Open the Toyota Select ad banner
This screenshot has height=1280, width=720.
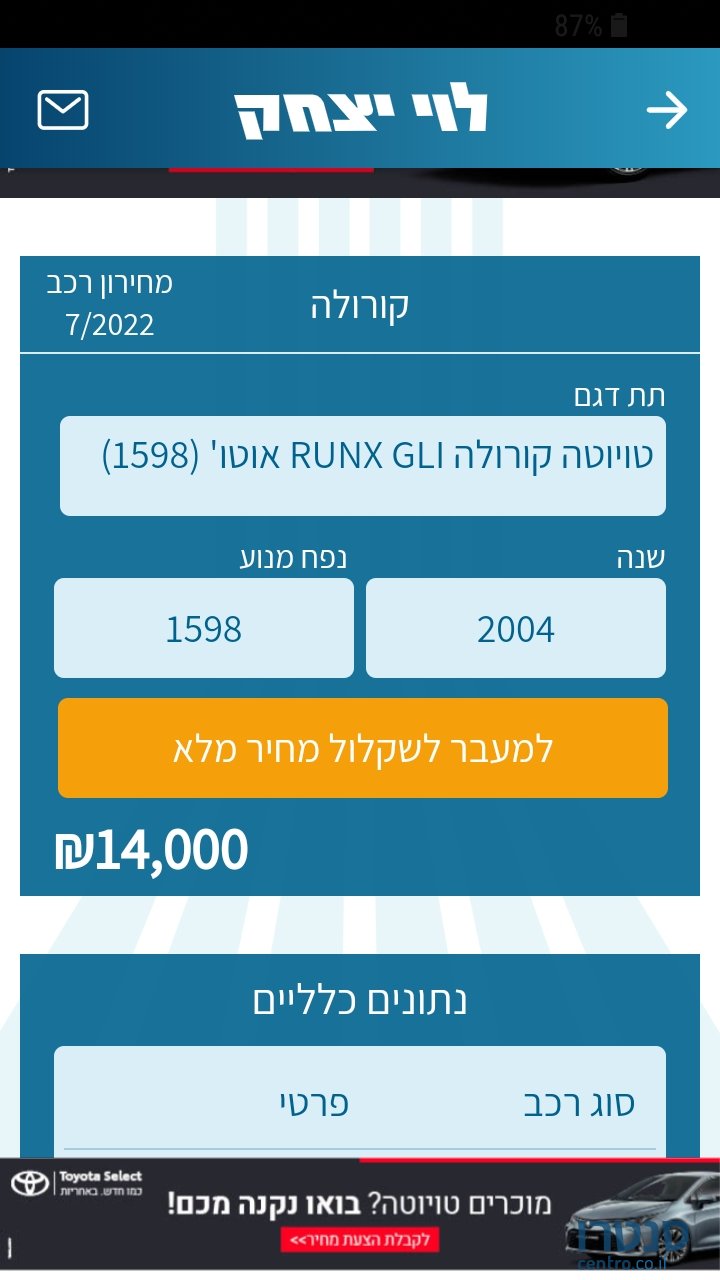pyautogui.click(x=360, y=1213)
